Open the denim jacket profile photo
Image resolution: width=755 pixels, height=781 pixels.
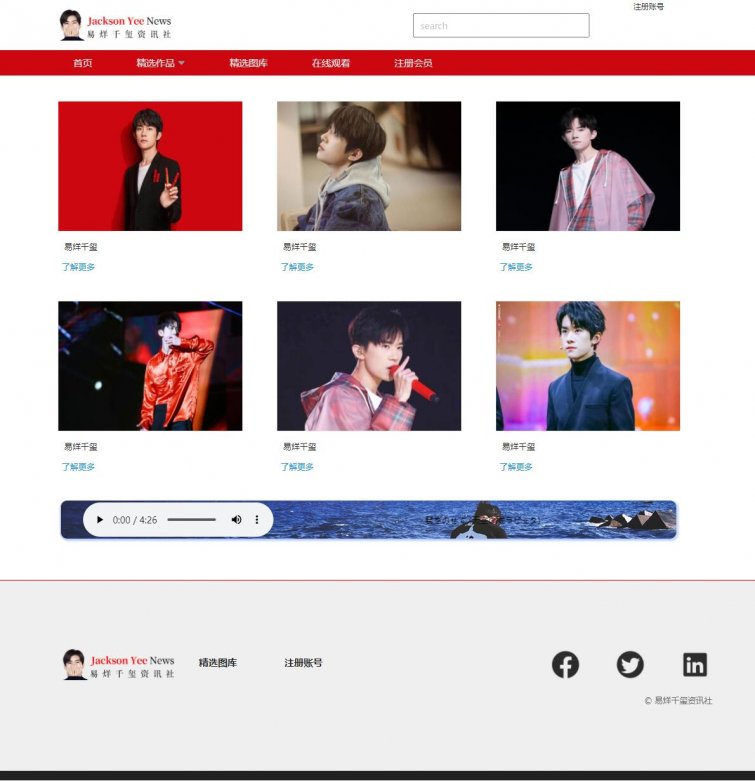click(x=369, y=166)
